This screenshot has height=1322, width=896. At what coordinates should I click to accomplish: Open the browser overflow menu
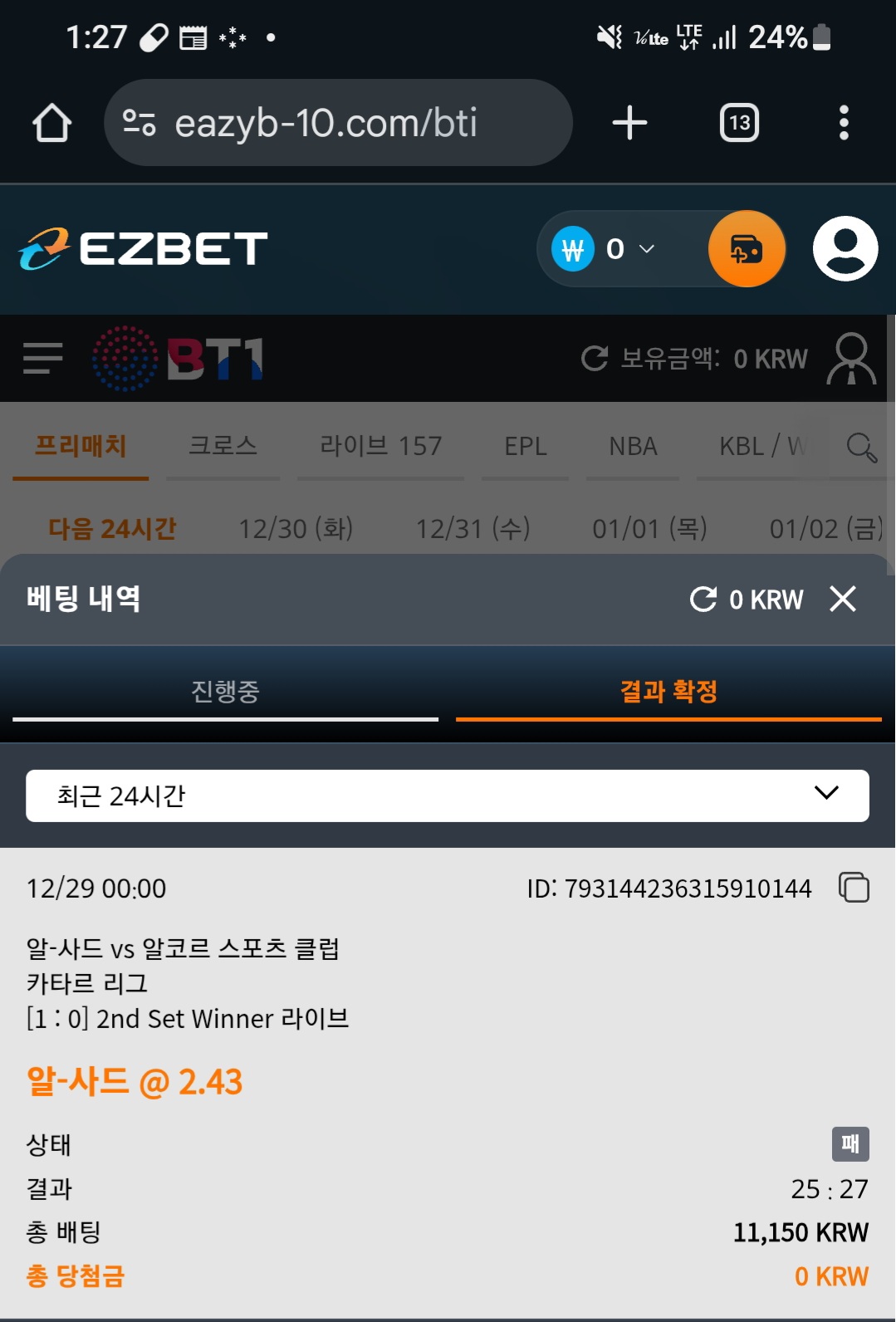pos(844,123)
